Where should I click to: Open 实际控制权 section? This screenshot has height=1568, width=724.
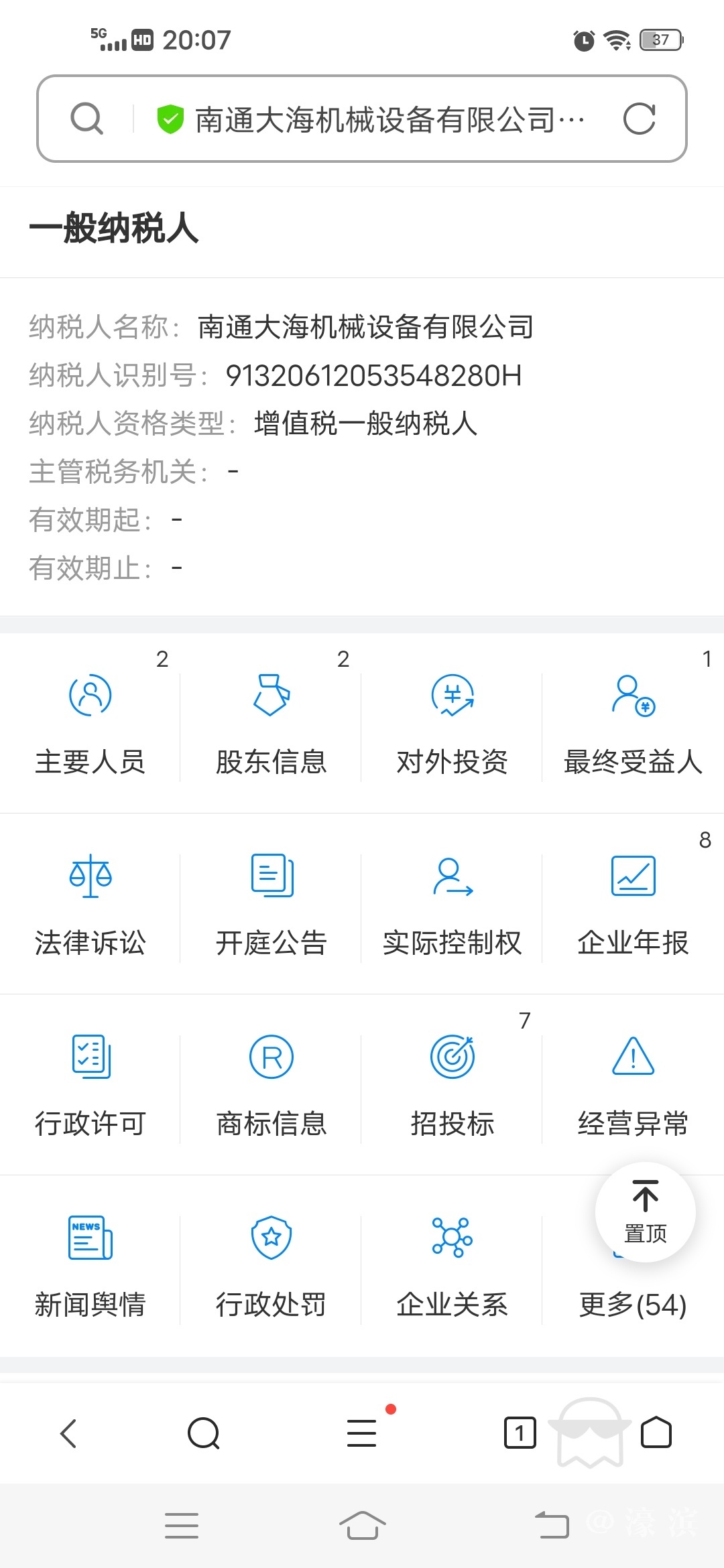[x=452, y=906]
